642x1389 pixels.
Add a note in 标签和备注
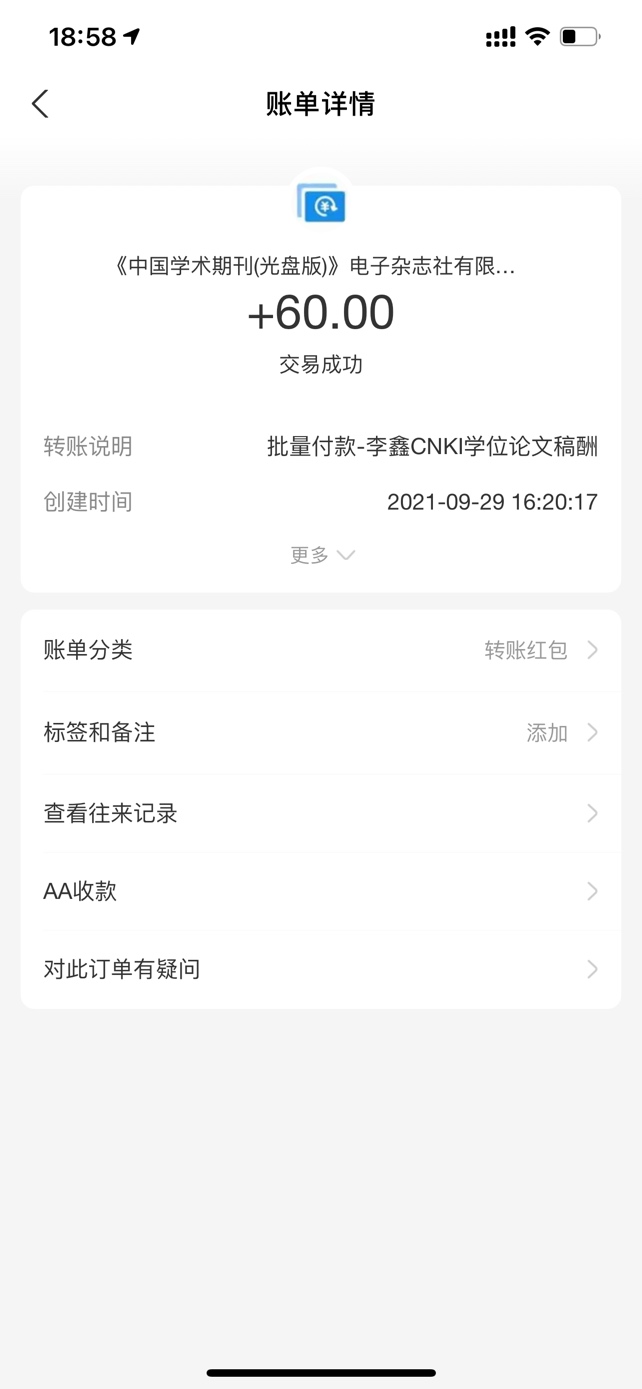(321, 732)
